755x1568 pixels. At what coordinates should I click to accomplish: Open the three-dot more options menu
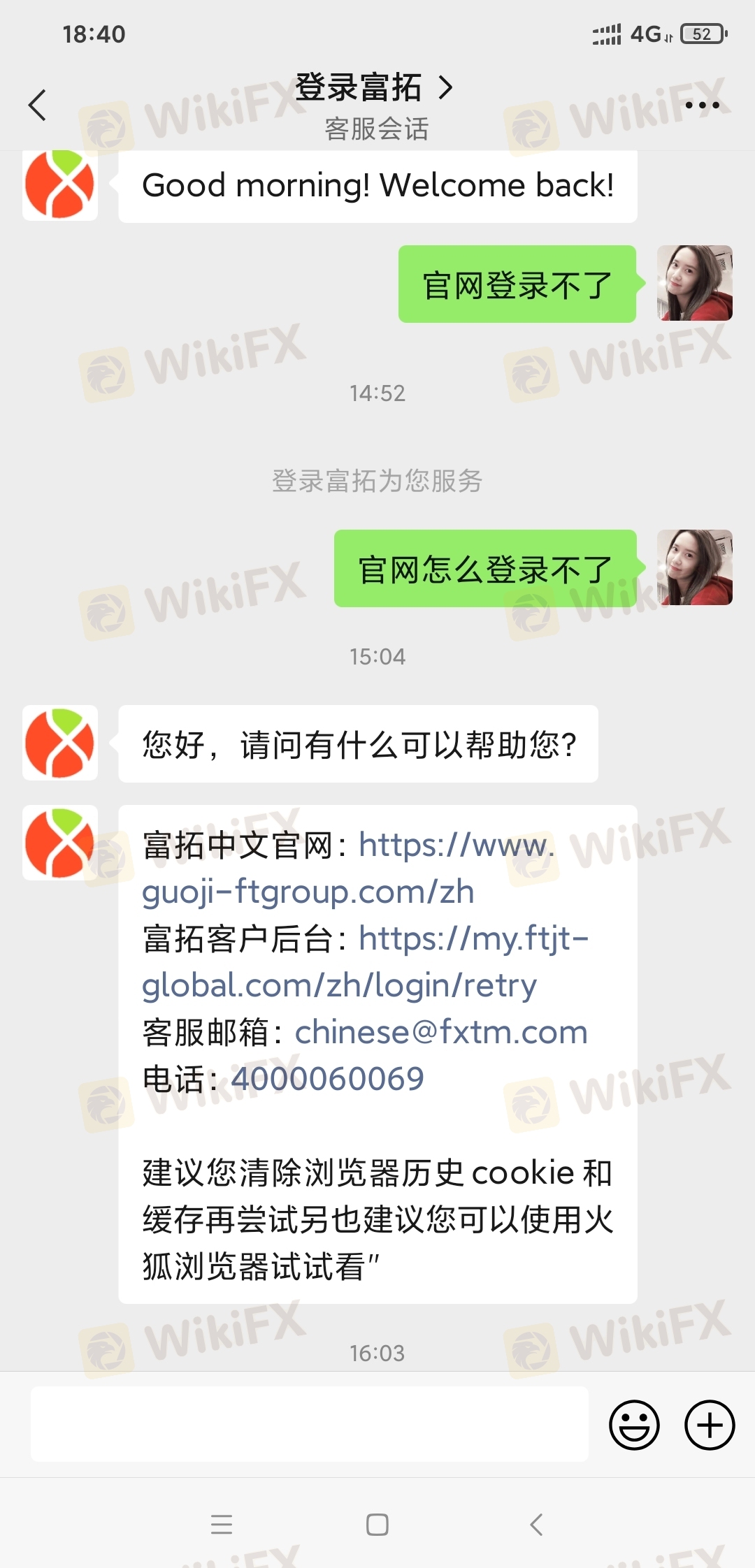click(x=702, y=106)
